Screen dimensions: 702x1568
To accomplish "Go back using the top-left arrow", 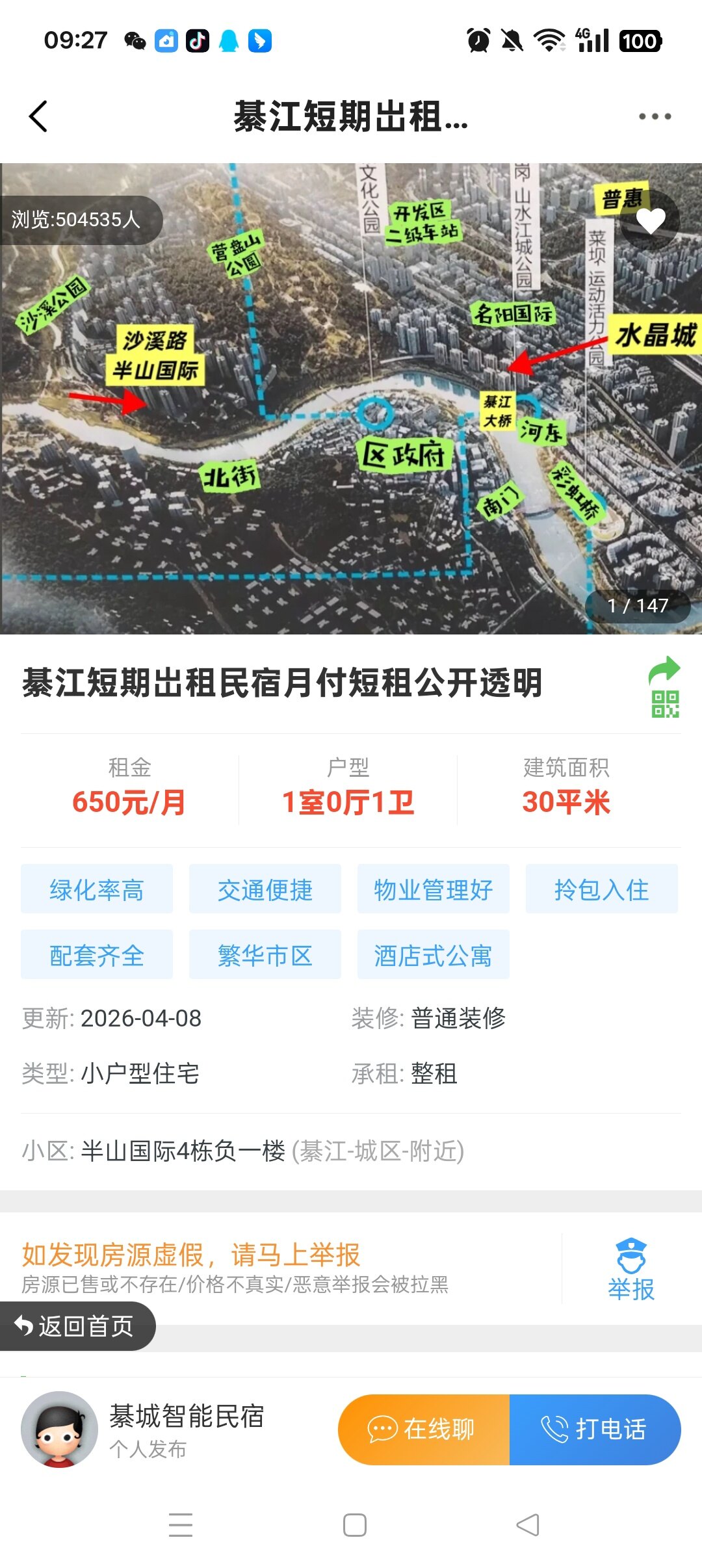I will pyautogui.click(x=39, y=117).
